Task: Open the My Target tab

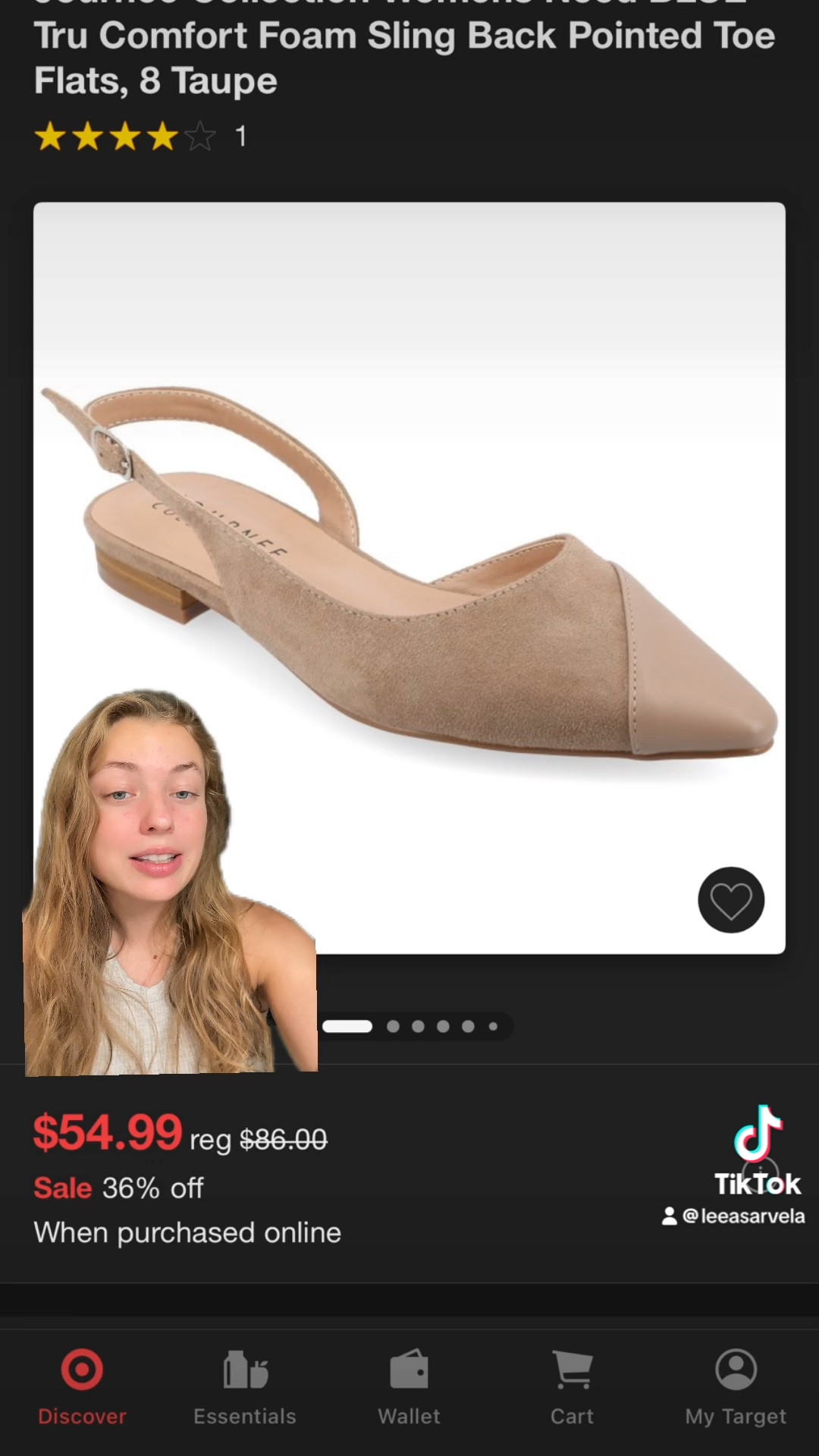Action: 736,1387
